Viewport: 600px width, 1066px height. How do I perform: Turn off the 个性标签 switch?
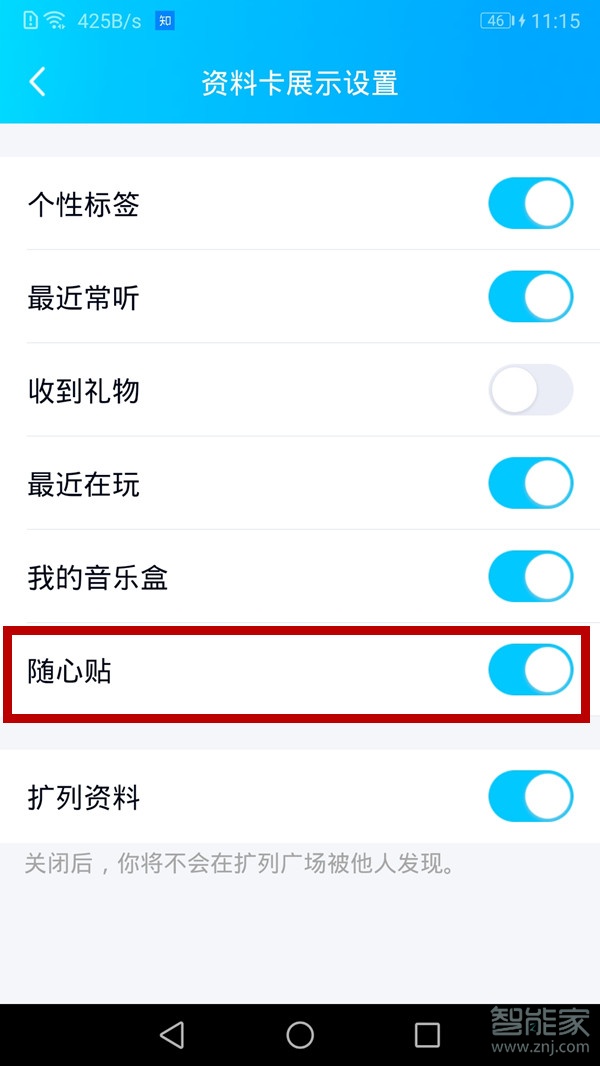[530, 205]
